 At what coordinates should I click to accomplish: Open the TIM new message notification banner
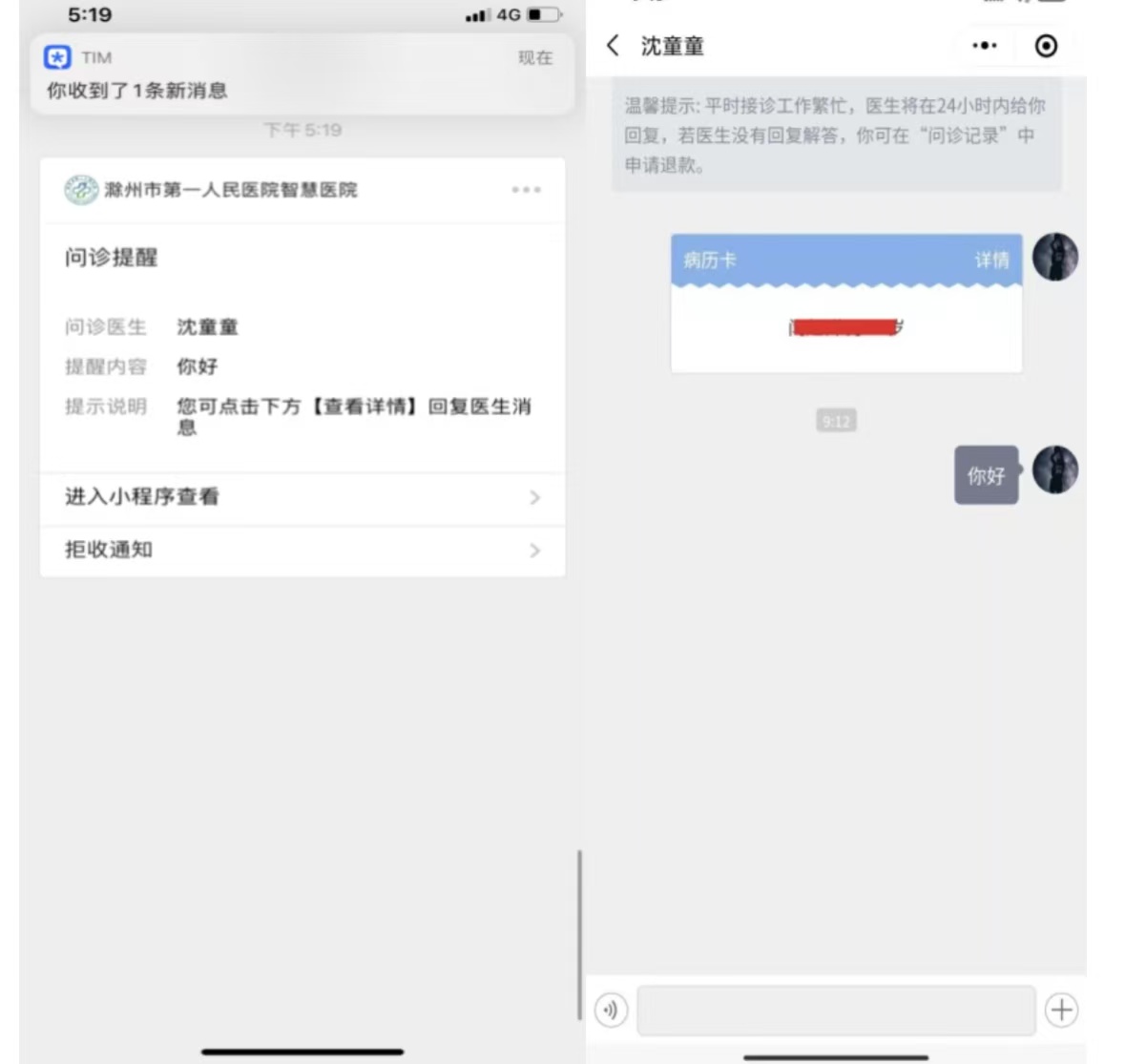coord(302,74)
